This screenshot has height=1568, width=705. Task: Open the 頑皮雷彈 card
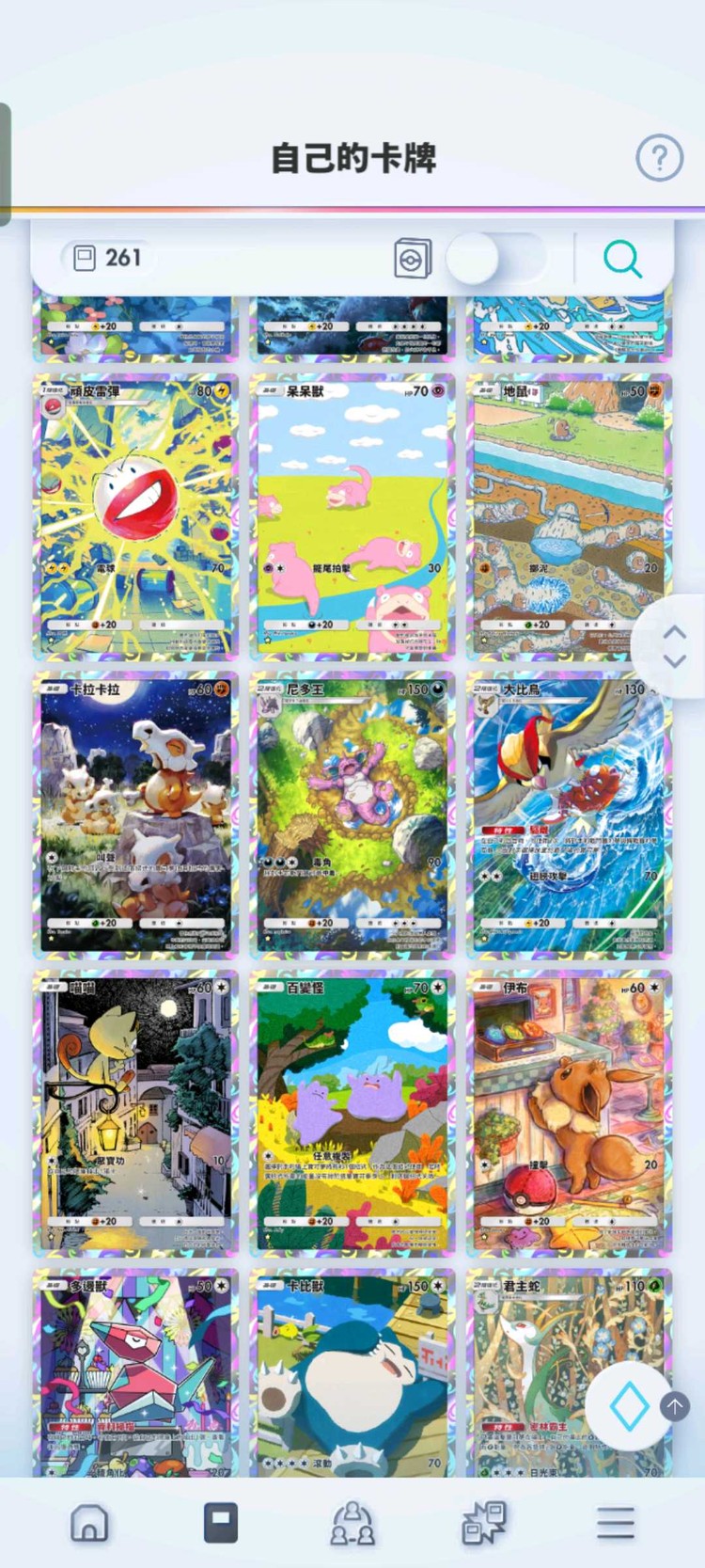point(136,516)
